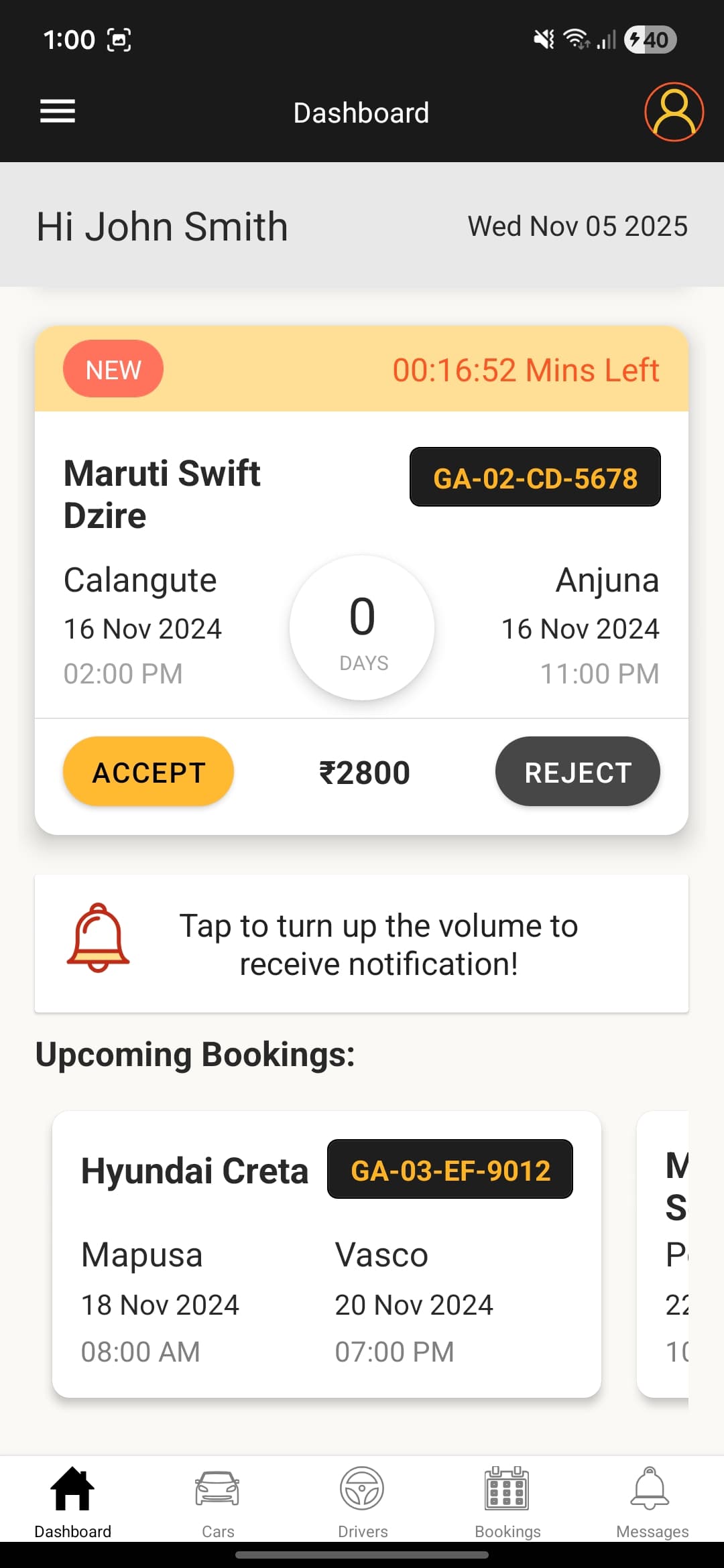724x1568 pixels.
Task: Tap the ₹2800 fare amount
Action: click(365, 771)
